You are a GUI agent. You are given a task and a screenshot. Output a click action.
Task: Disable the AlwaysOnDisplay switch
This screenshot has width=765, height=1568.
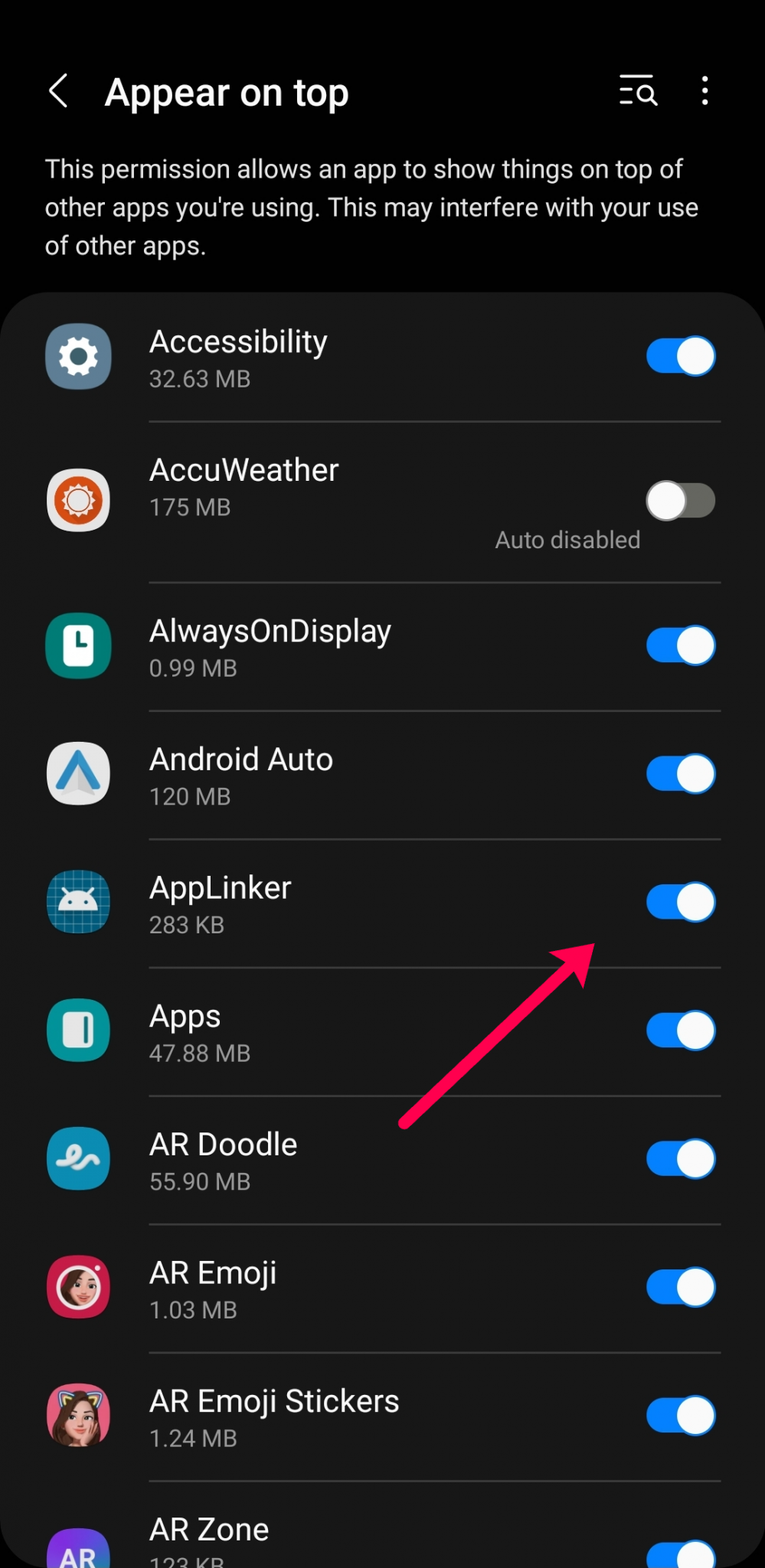click(x=681, y=646)
